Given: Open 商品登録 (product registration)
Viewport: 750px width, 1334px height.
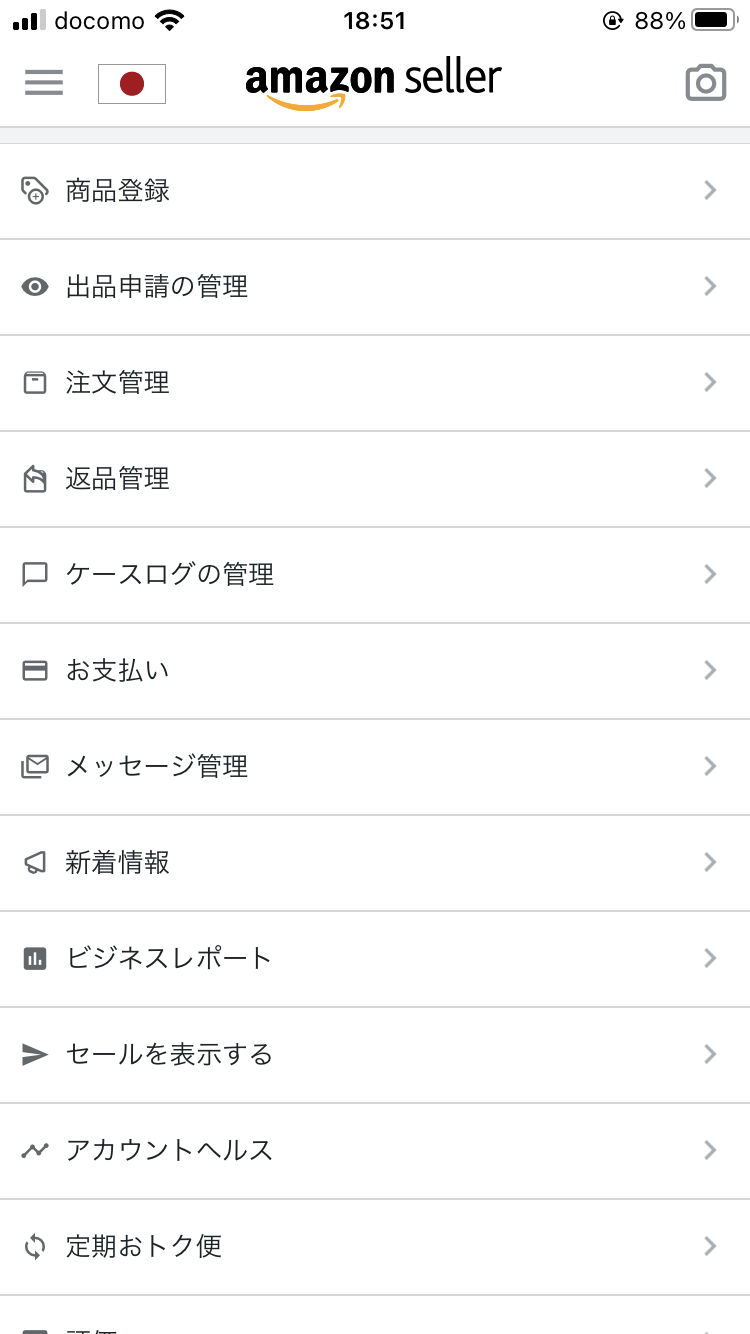Looking at the screenshot, I should tap(375, 191).
